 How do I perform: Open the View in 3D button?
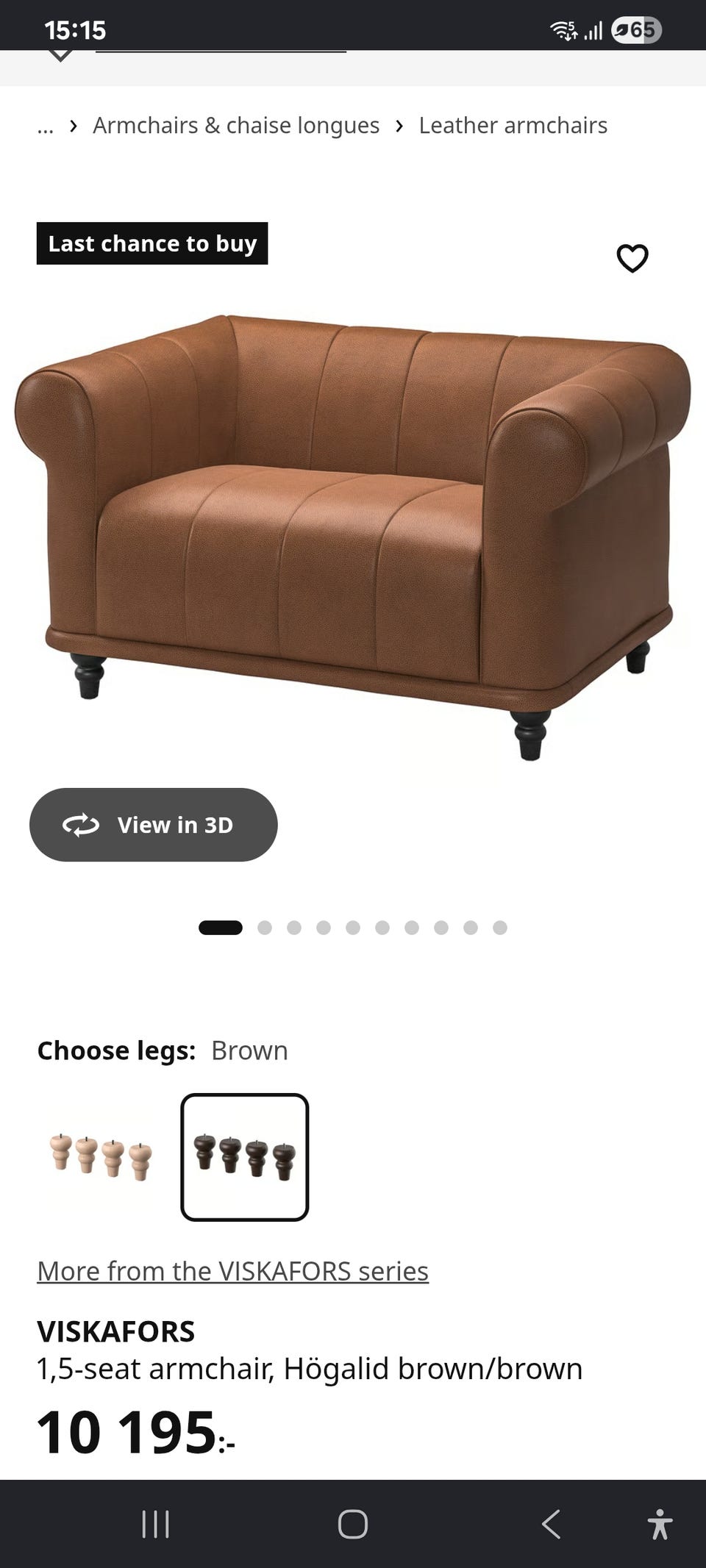[x=154, y=825]
